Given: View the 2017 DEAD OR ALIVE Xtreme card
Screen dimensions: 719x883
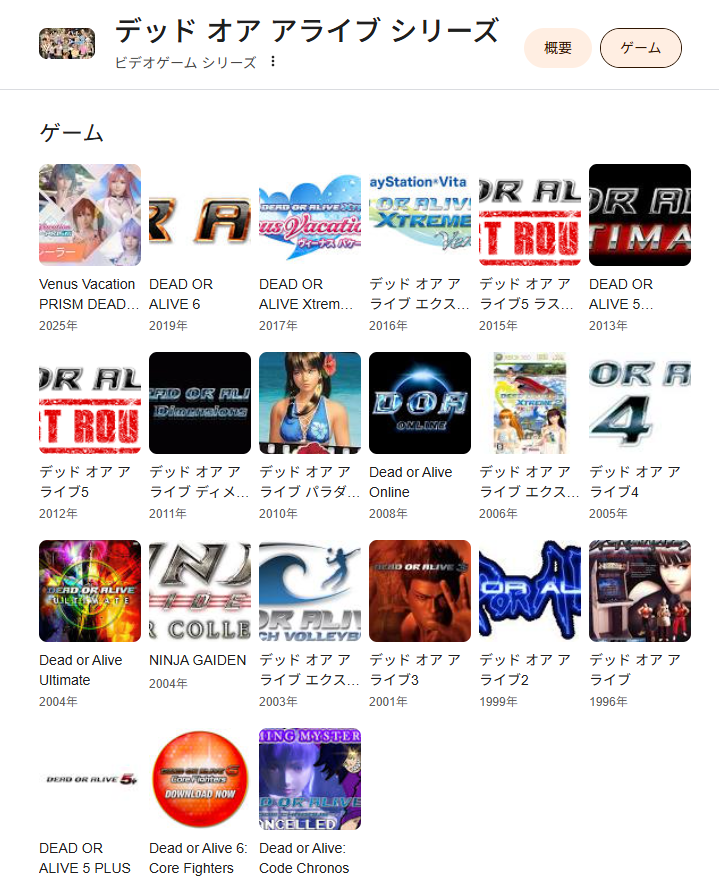Looking at the screenshot, I should [310, 215].
